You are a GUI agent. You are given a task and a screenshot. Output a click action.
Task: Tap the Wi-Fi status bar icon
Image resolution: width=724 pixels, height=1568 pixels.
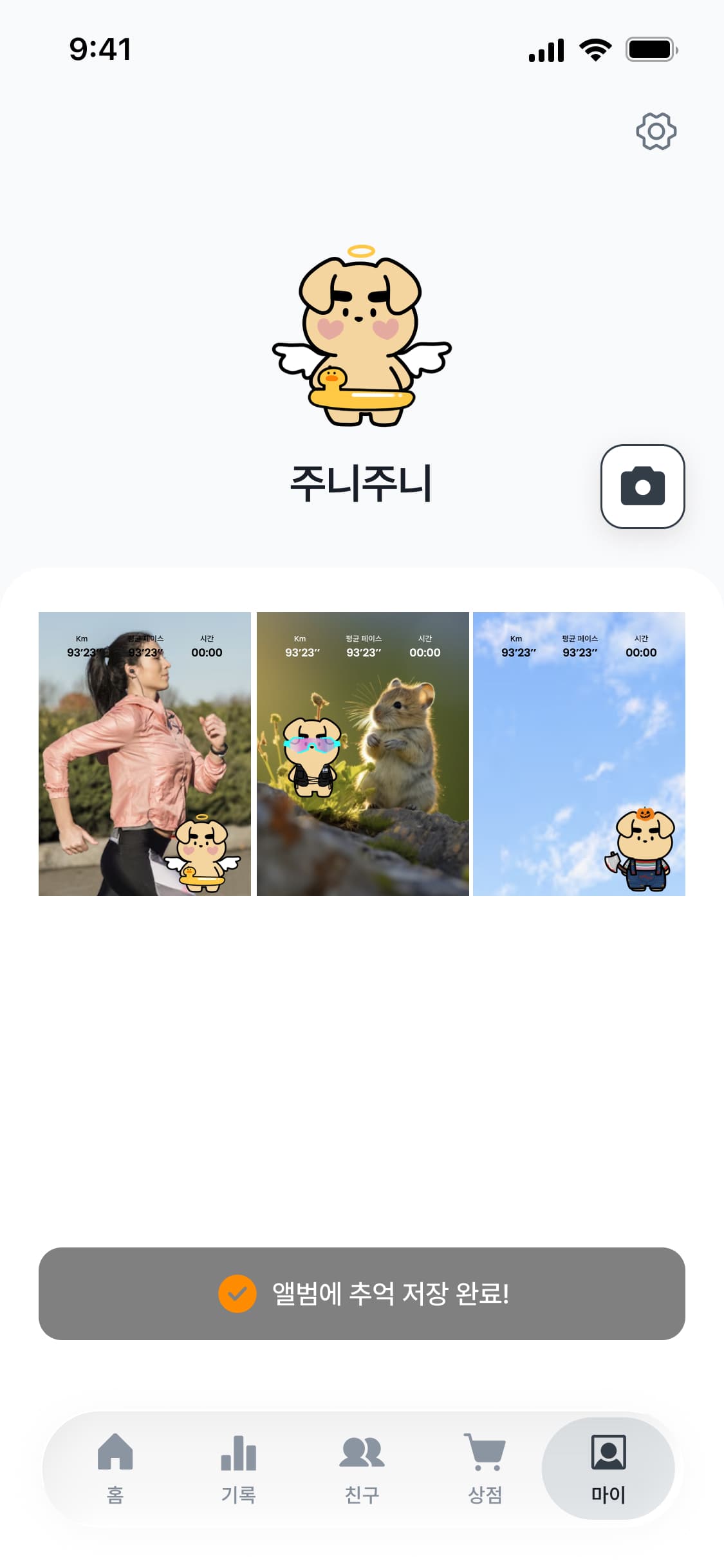pyautogui.click(x=595, y=50)
